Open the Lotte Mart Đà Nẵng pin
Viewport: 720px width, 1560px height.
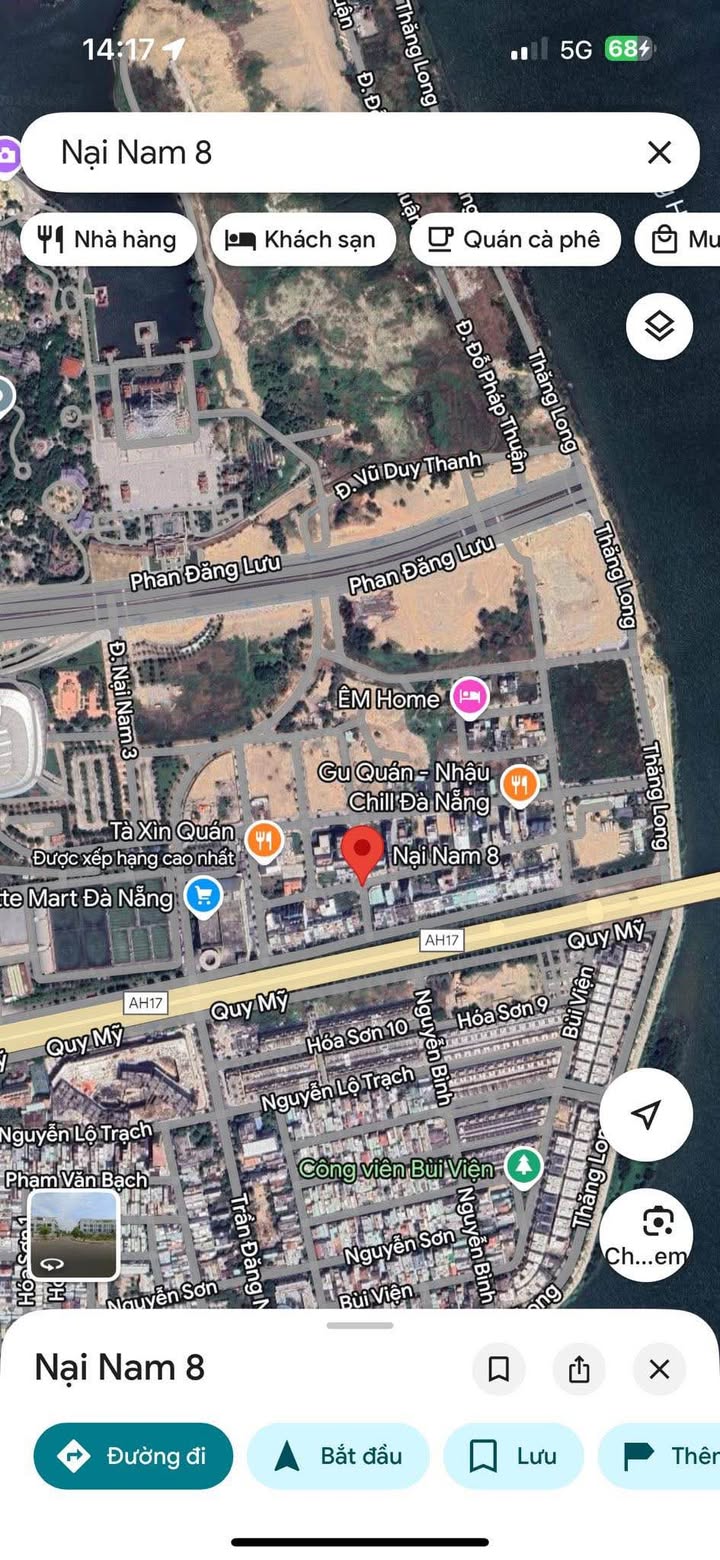point(203,895)
